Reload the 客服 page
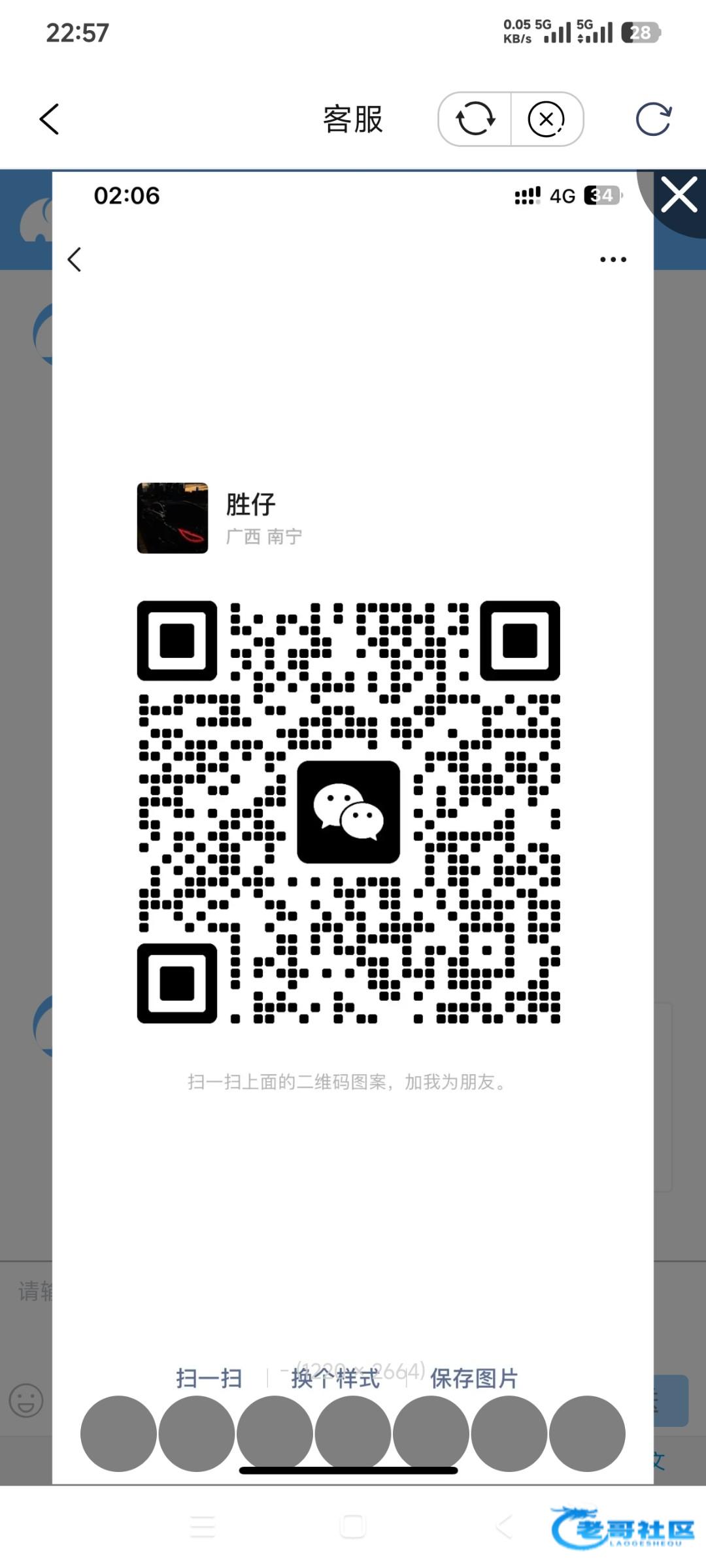This screenshot has height=1568, width=706. (x=653, y=119)
